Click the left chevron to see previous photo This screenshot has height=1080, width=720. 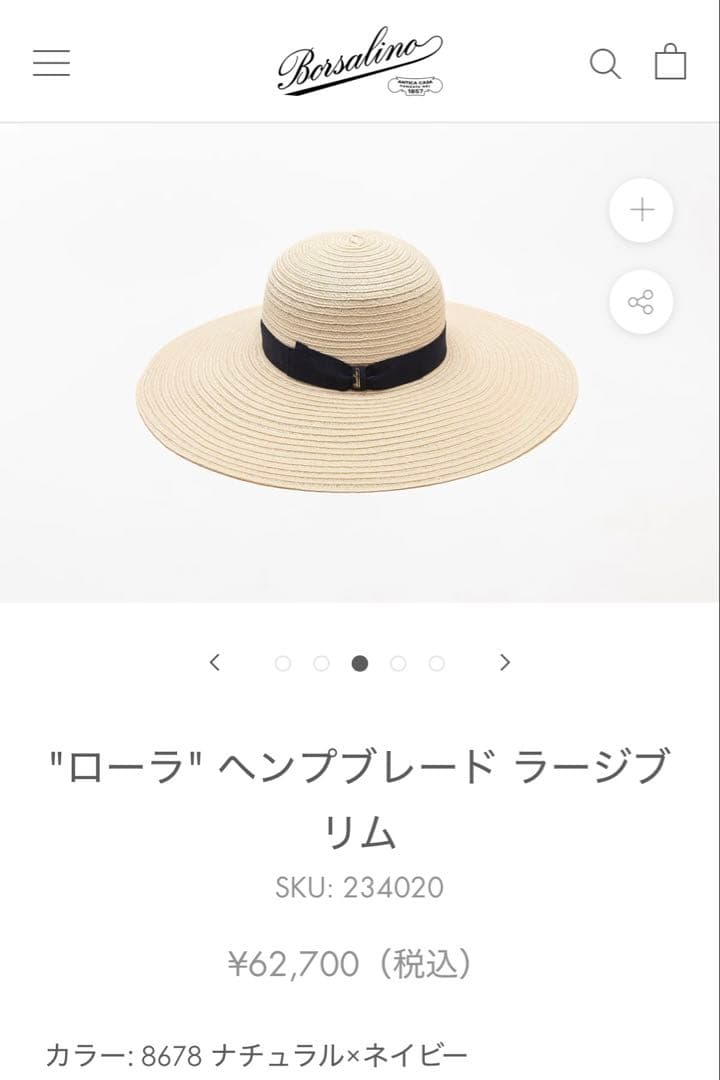[x=216, y=662]
